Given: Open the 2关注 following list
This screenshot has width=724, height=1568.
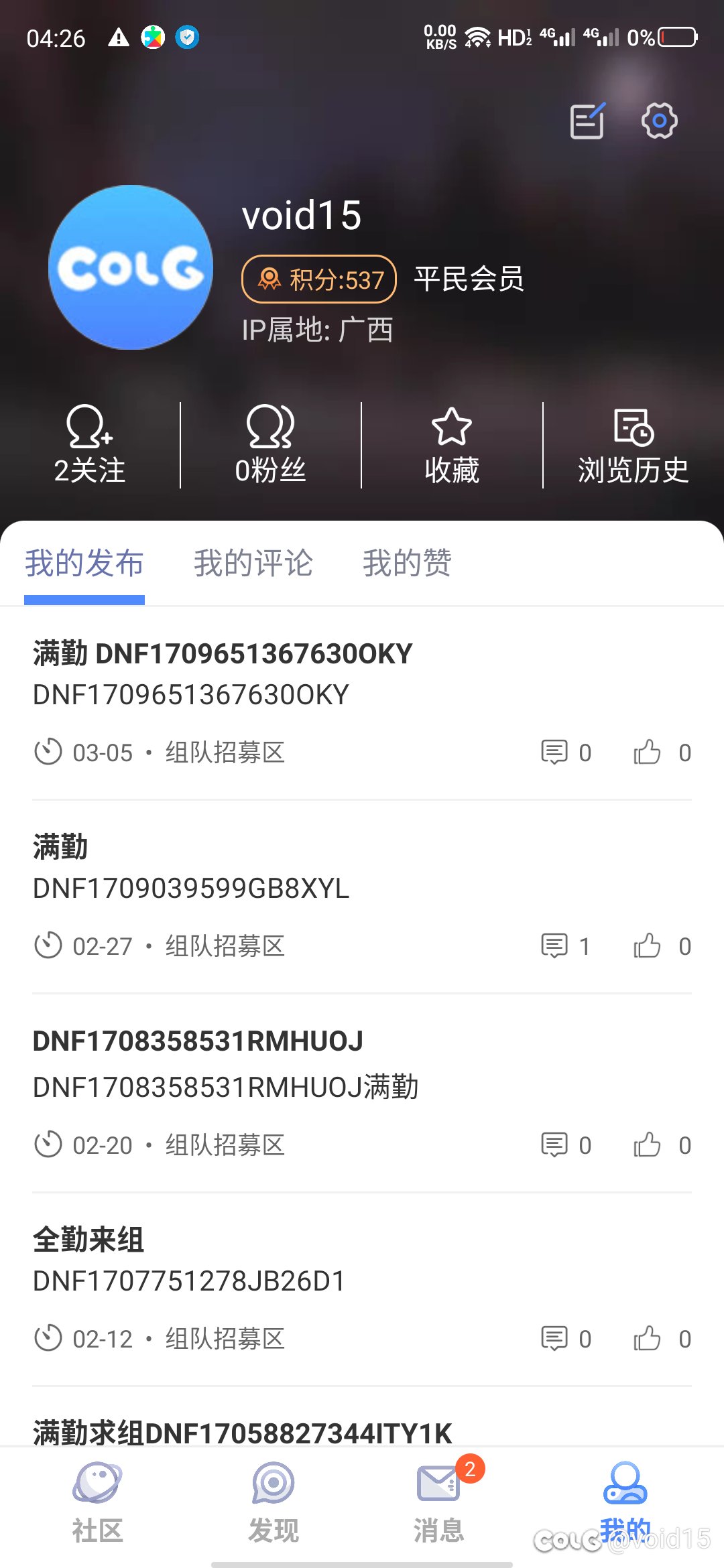Looking at the screenshot, I should pyautogui.click(x=90, y=445).
